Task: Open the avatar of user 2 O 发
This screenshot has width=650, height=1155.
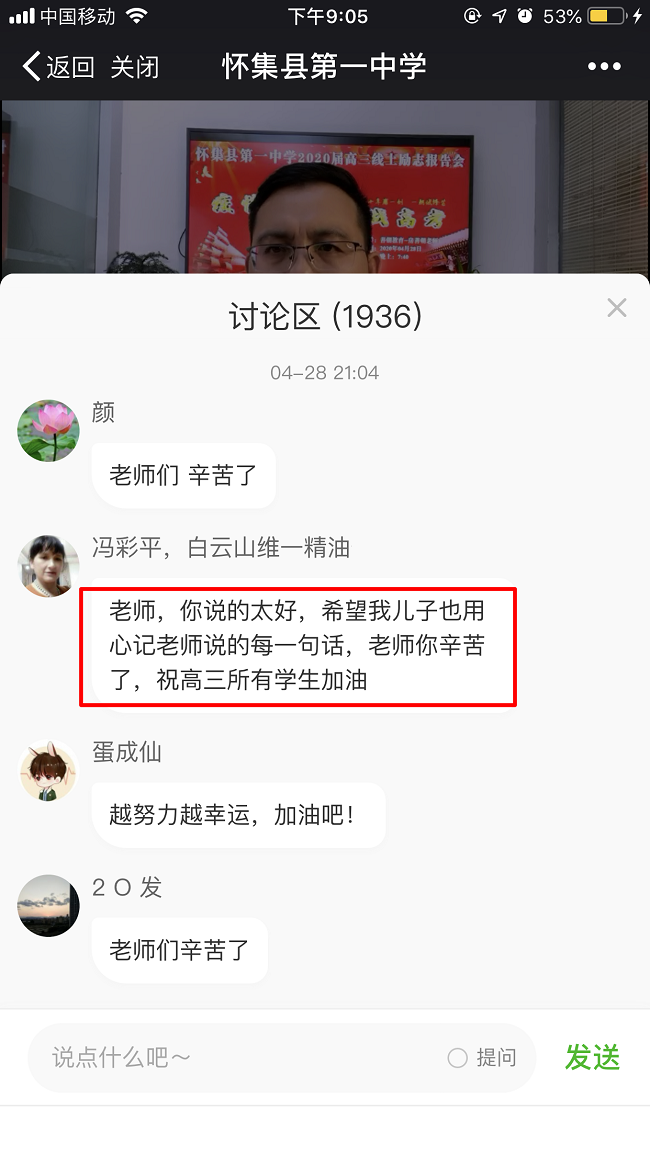Action: tap(48, 906)
